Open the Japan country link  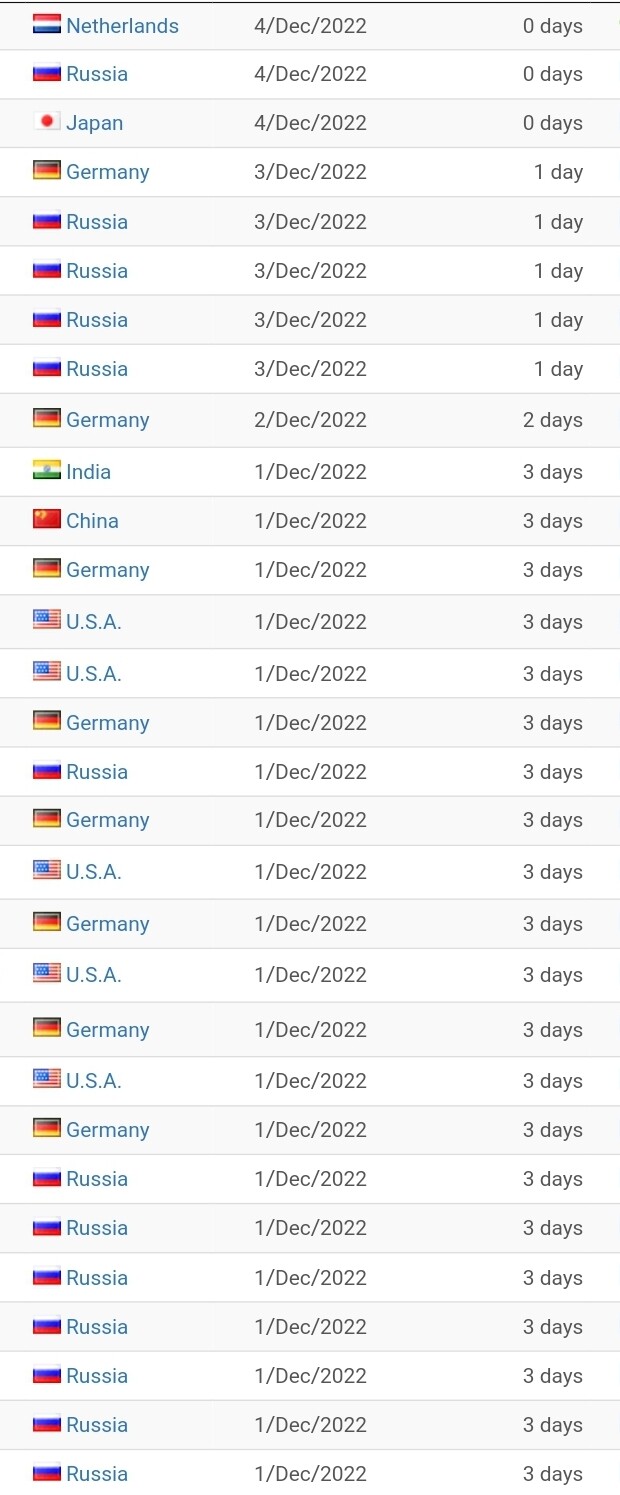tap(94, 123)
